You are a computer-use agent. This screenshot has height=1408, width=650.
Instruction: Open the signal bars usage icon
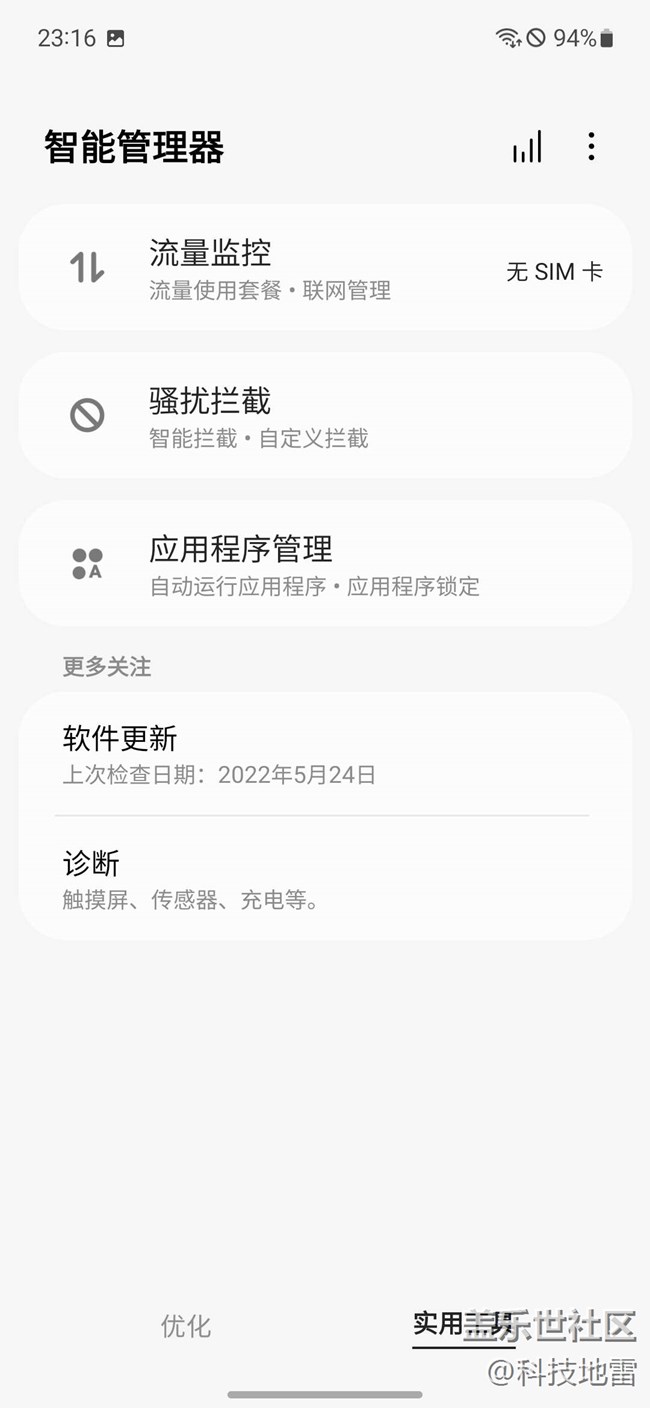(x=527, y=147)
